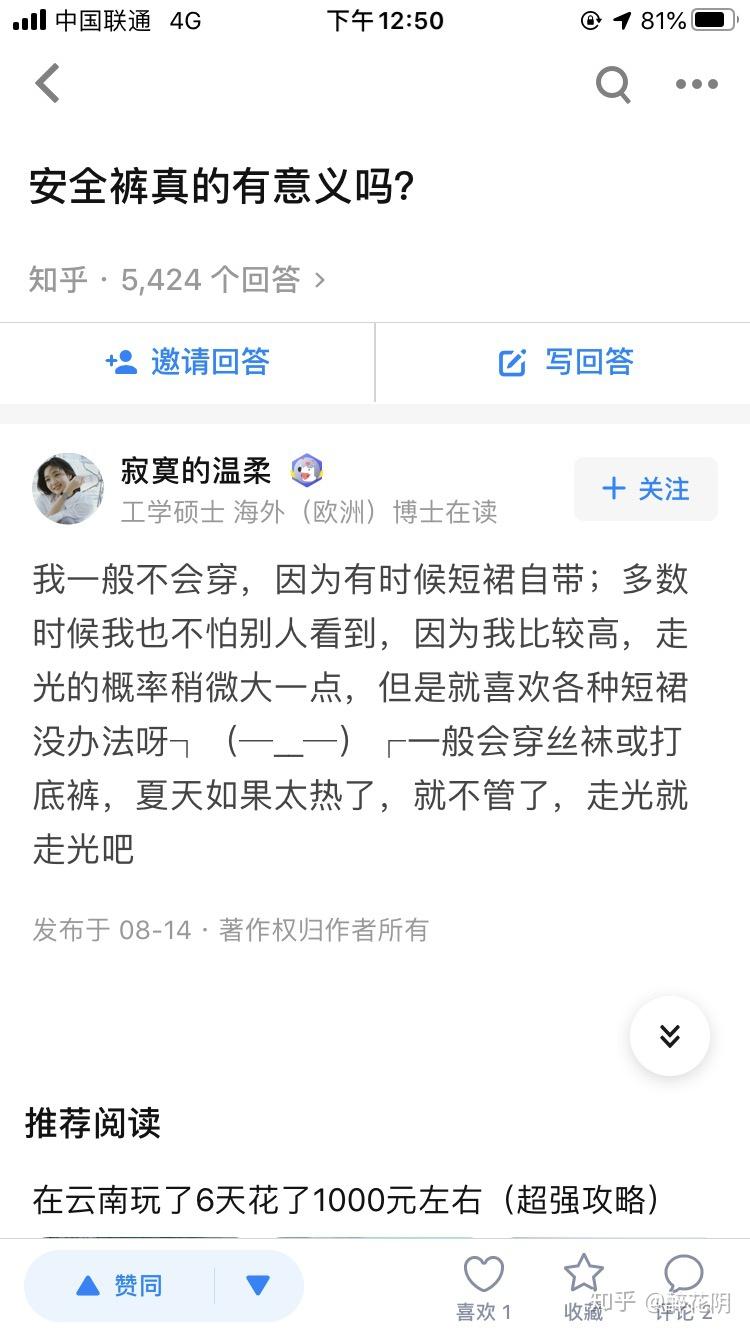The width and height of the screenshot is (750, 1334).
Task: Open the search magnifier icon
Action: tap(613, 85)
